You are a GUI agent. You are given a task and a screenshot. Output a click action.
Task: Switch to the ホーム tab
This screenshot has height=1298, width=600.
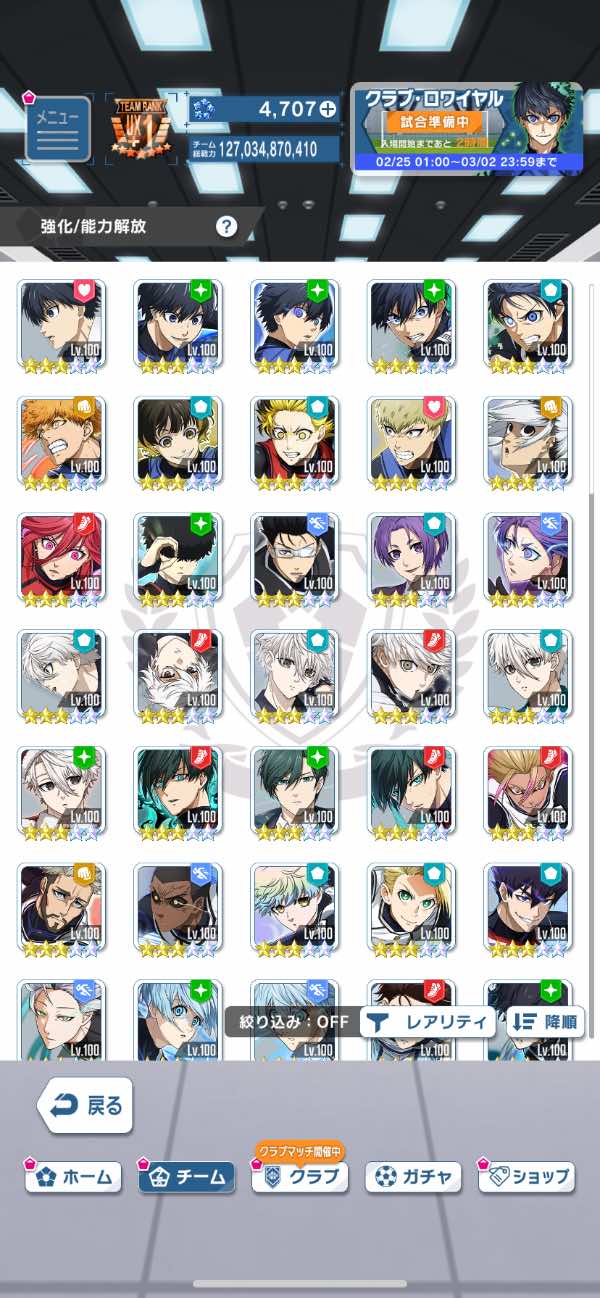(74, 1177)
